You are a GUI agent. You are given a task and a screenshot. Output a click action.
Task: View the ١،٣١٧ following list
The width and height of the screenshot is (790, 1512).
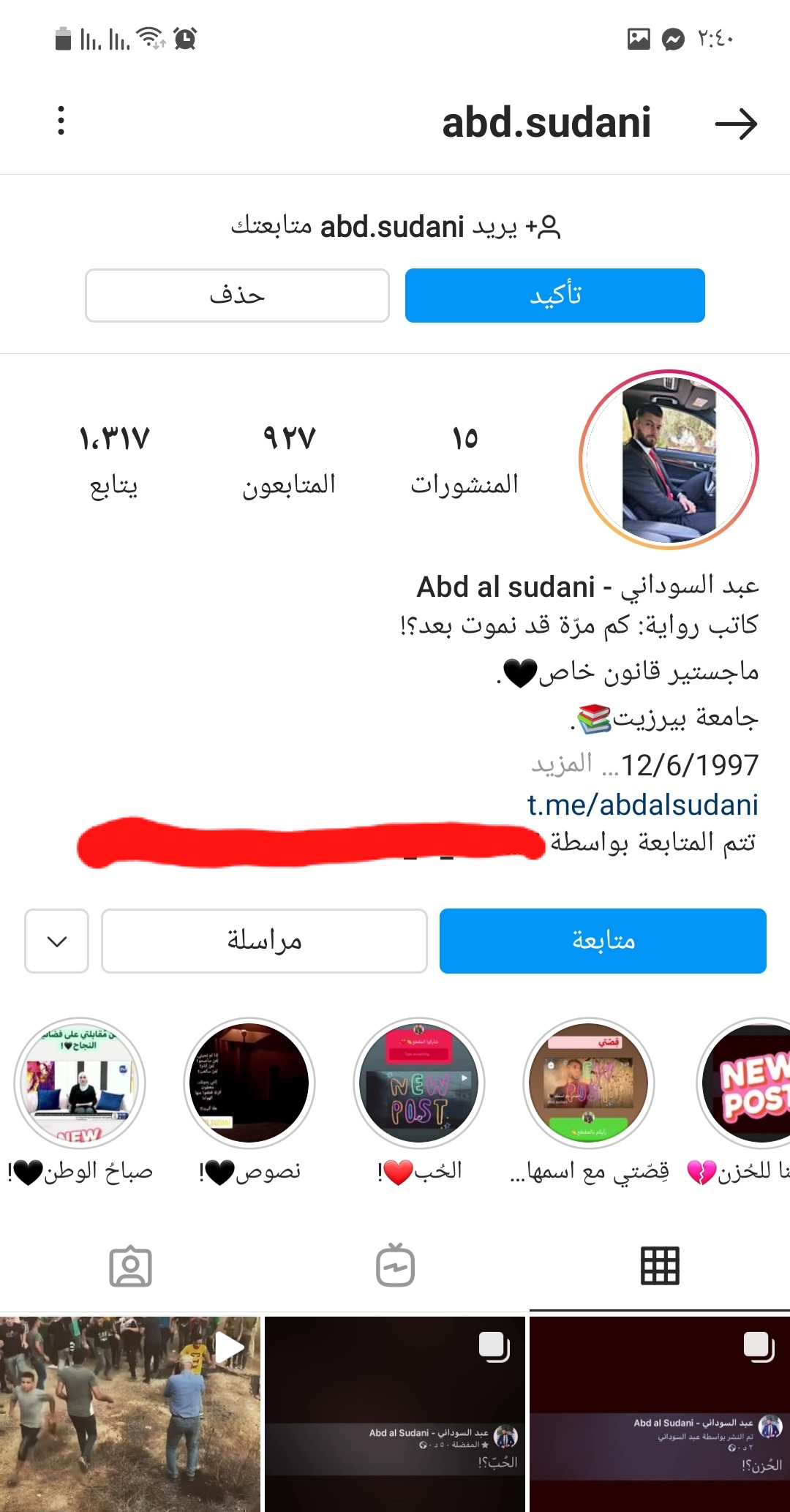[114, 459]
